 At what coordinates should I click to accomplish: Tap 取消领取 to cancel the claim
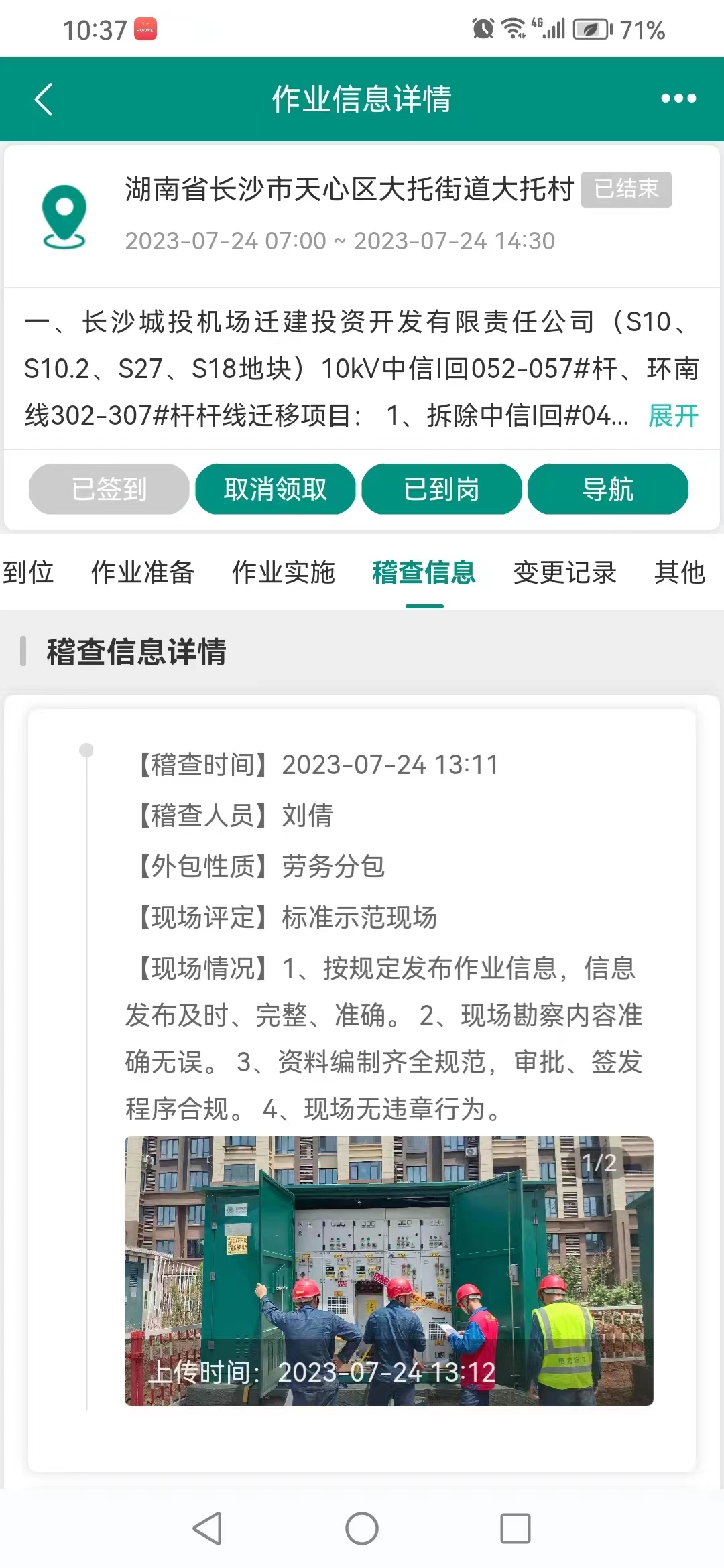point(276,489)
